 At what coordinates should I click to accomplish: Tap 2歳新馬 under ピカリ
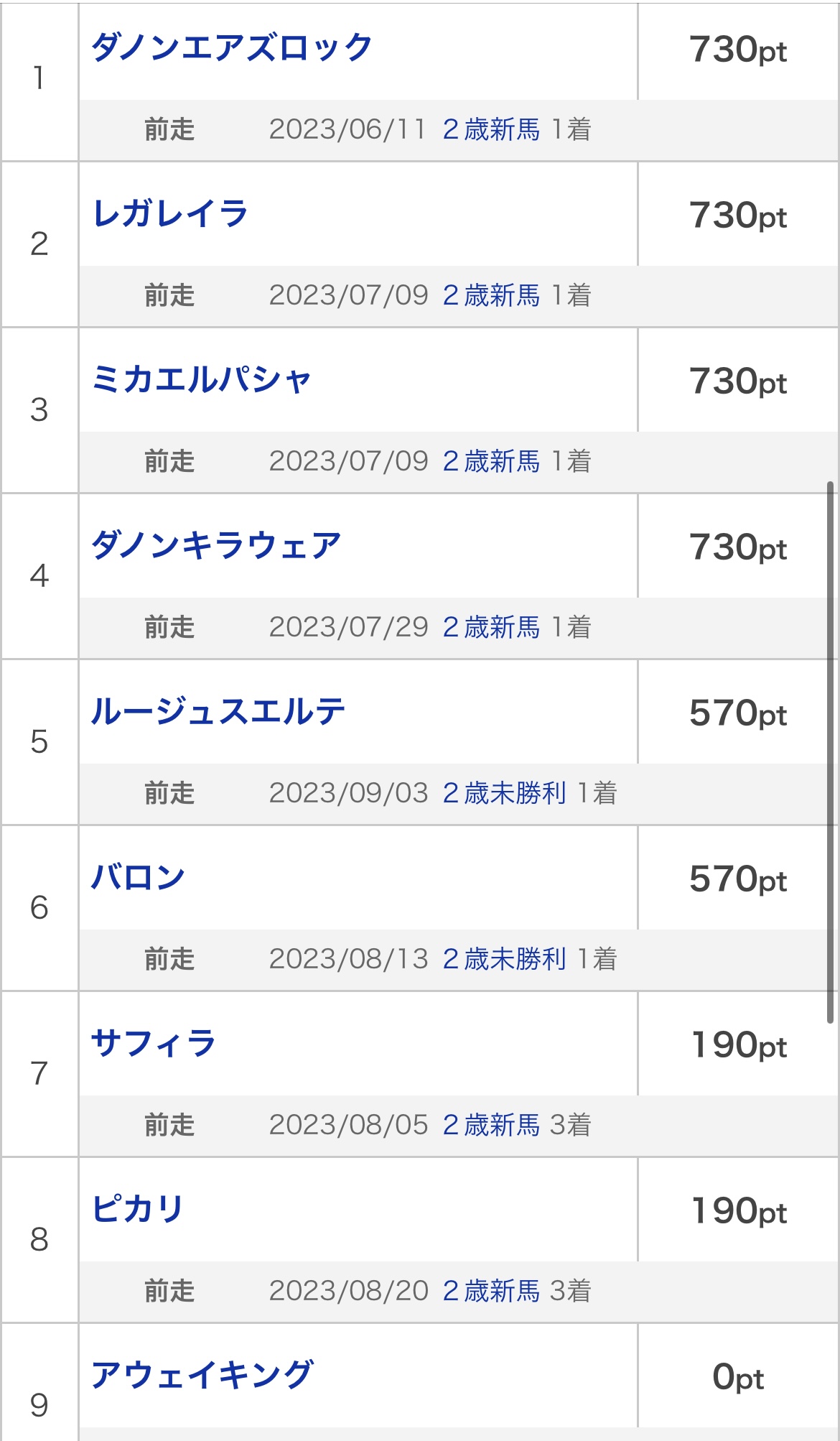tap(491, 1292)
